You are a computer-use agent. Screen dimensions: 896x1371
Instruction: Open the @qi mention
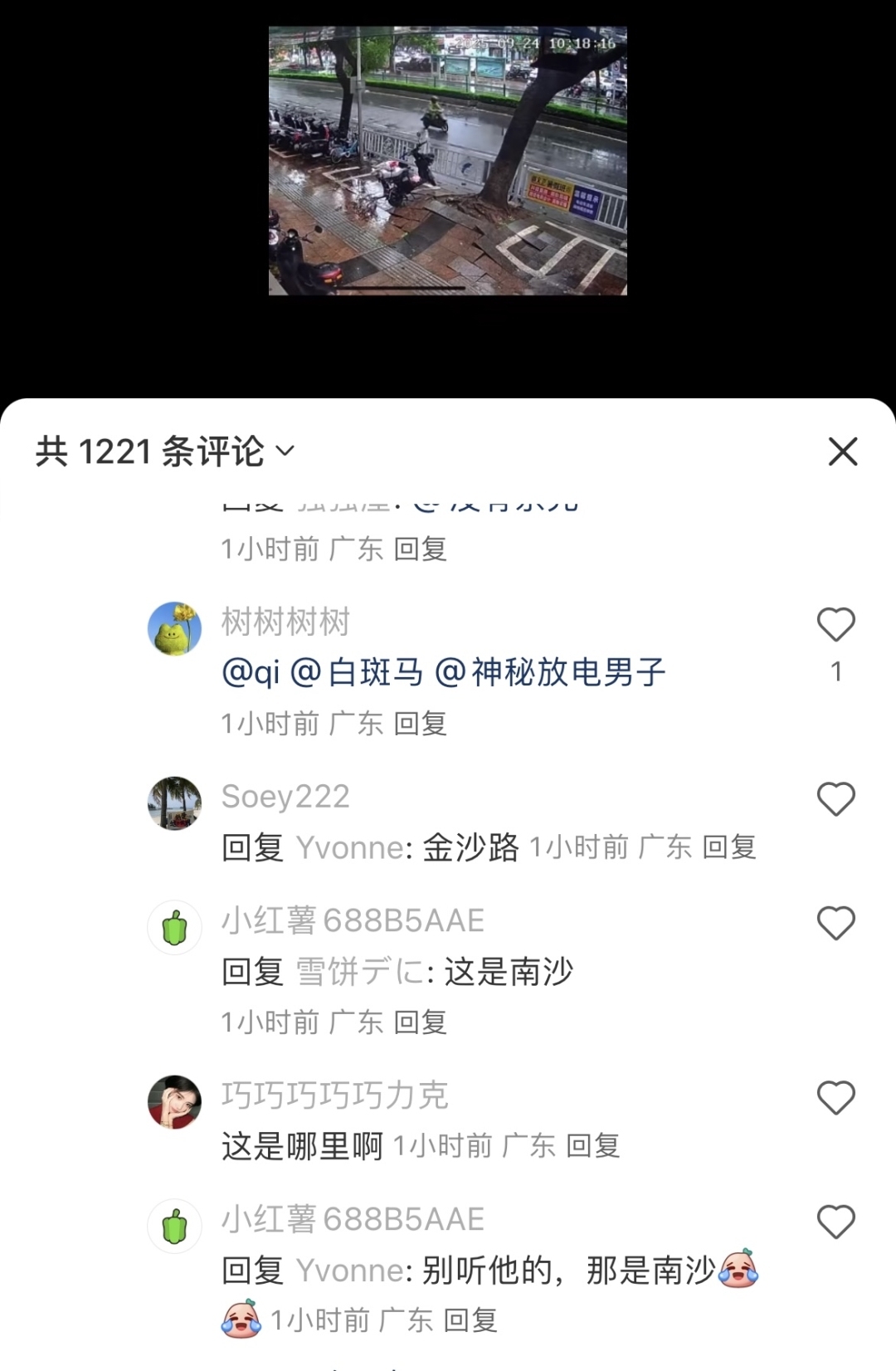pos(251,672)
